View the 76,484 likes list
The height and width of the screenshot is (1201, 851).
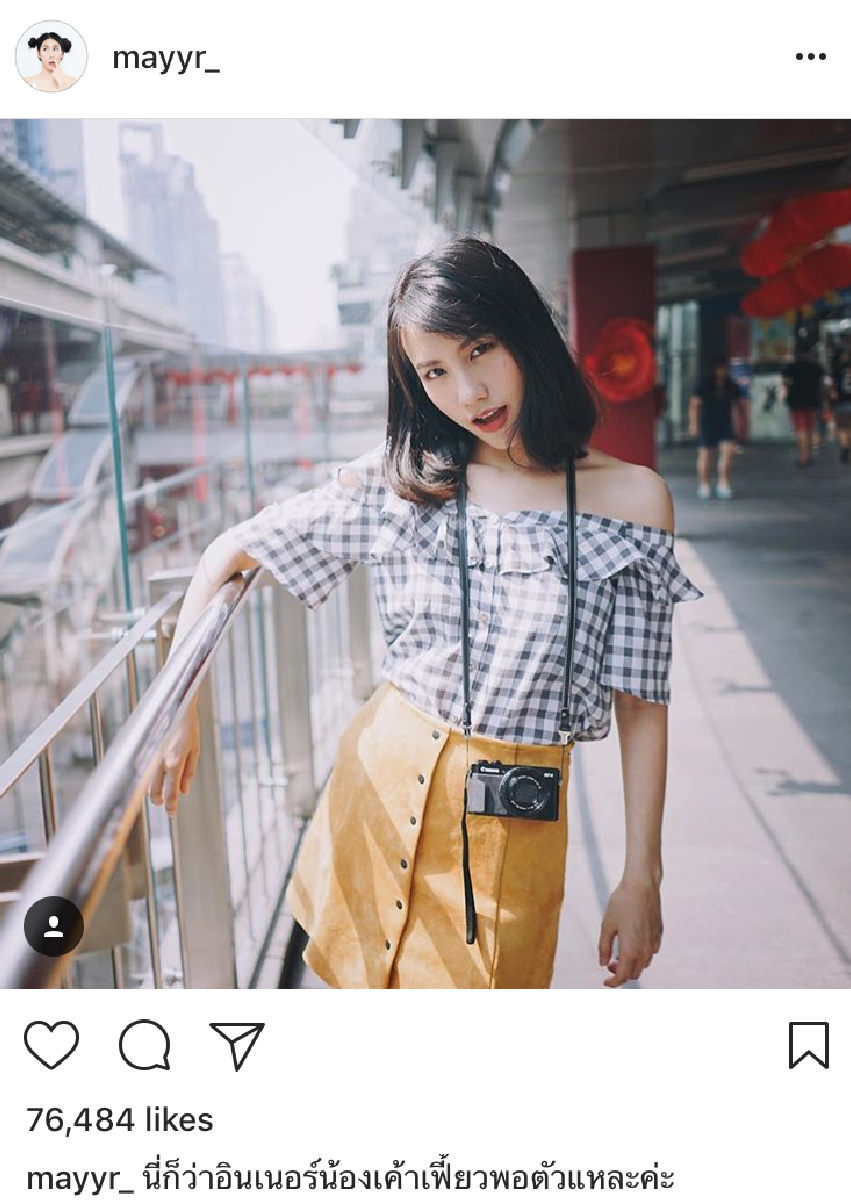(120, 1120)
